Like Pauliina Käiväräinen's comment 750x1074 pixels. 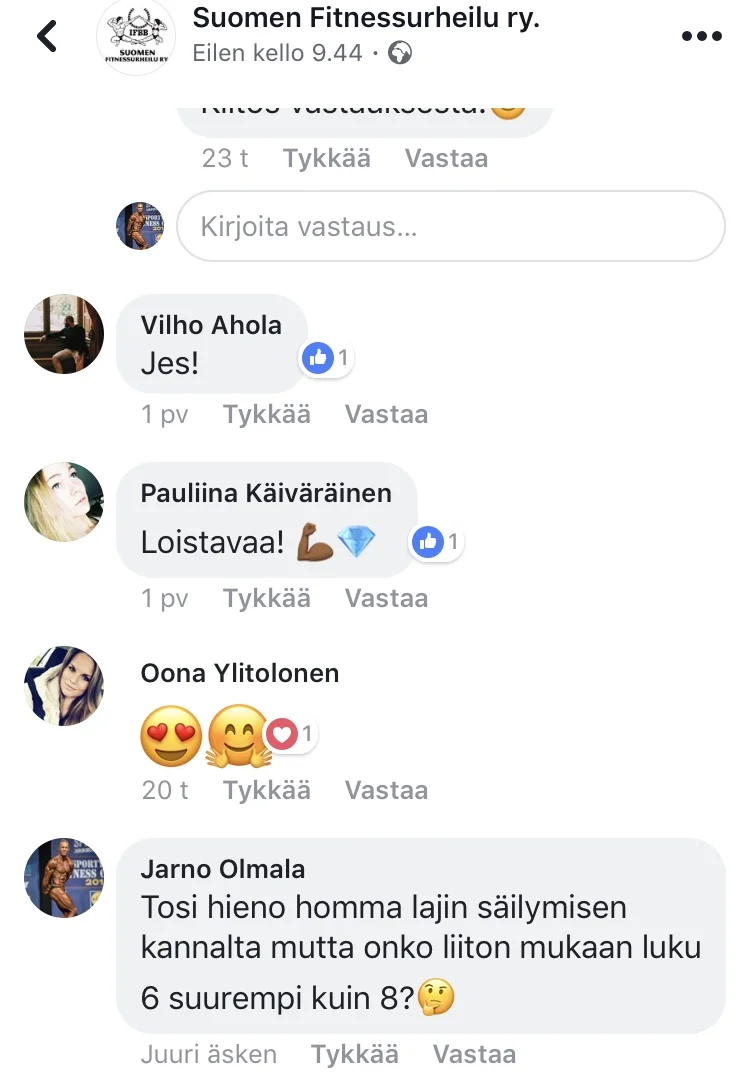point(266,599)
